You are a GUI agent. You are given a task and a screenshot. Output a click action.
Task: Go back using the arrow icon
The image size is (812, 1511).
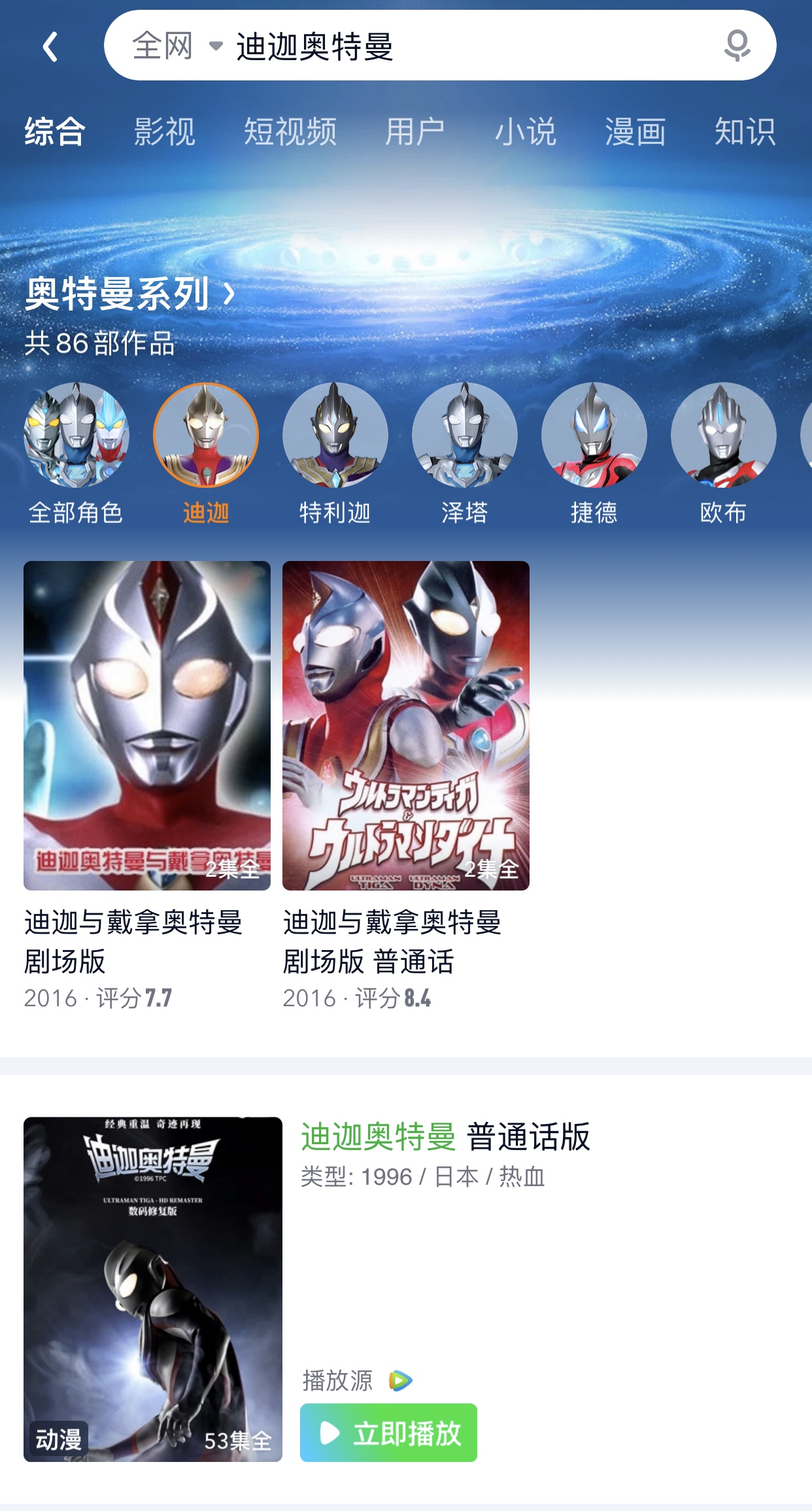(x=50, y=46)
